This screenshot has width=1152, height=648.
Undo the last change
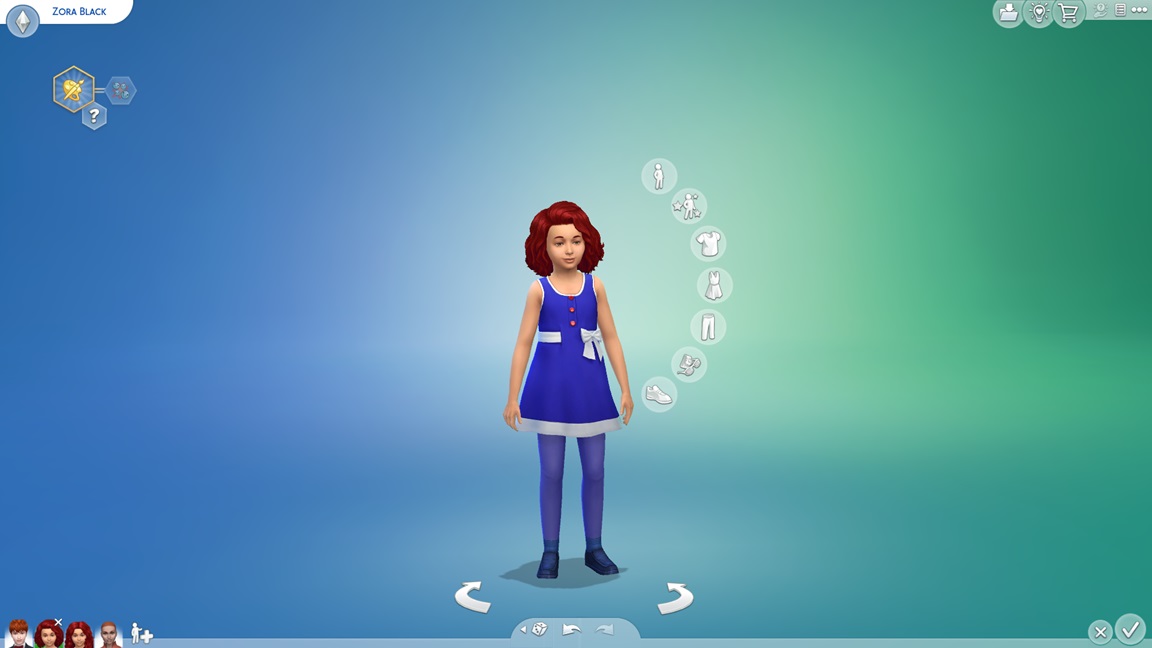tap(572, 630)
